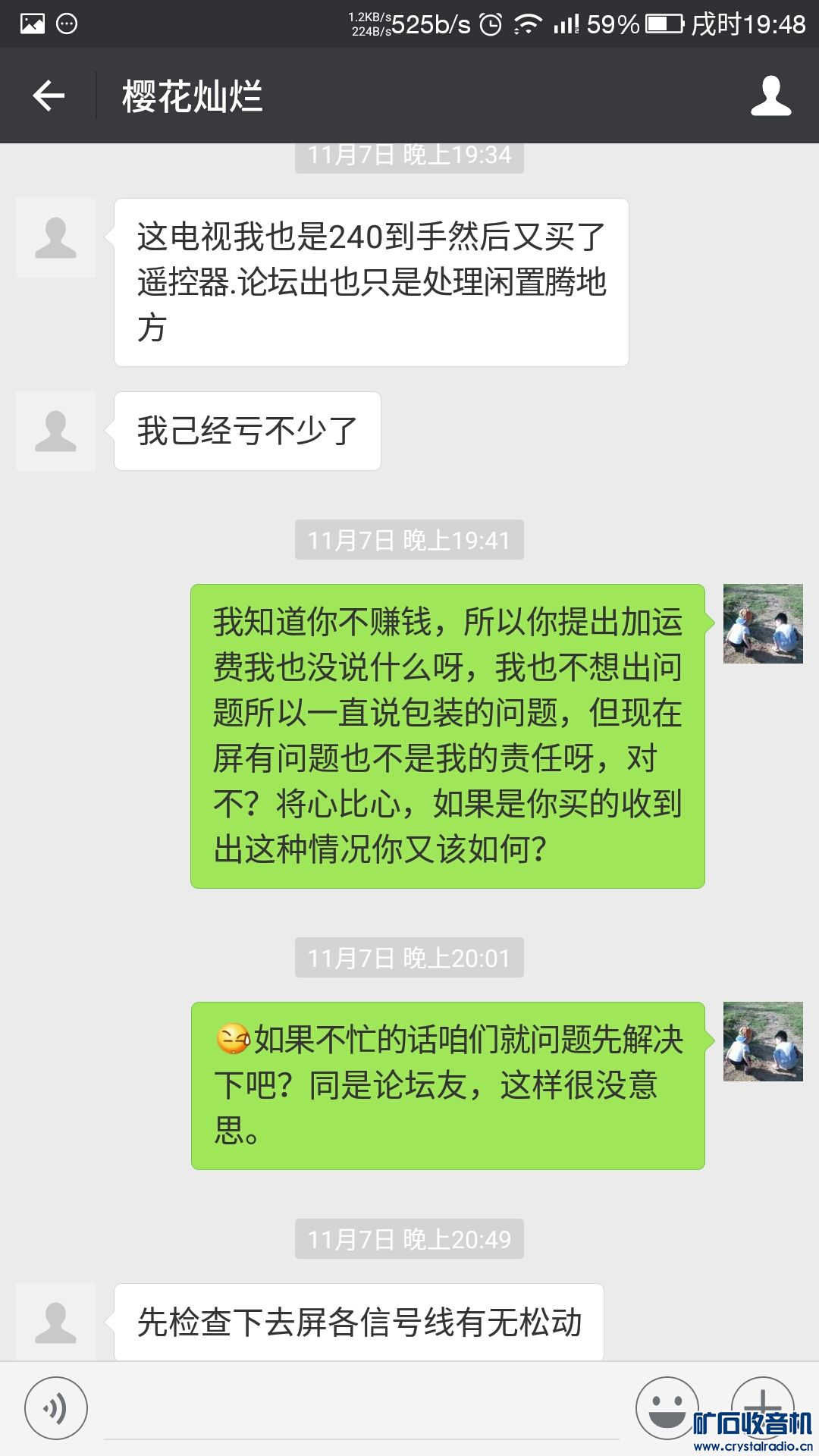This screenshot has height=1456, width=819.
Task: View my avatar next to 我知道你不赚钱 message
Action: coord(763,624)
